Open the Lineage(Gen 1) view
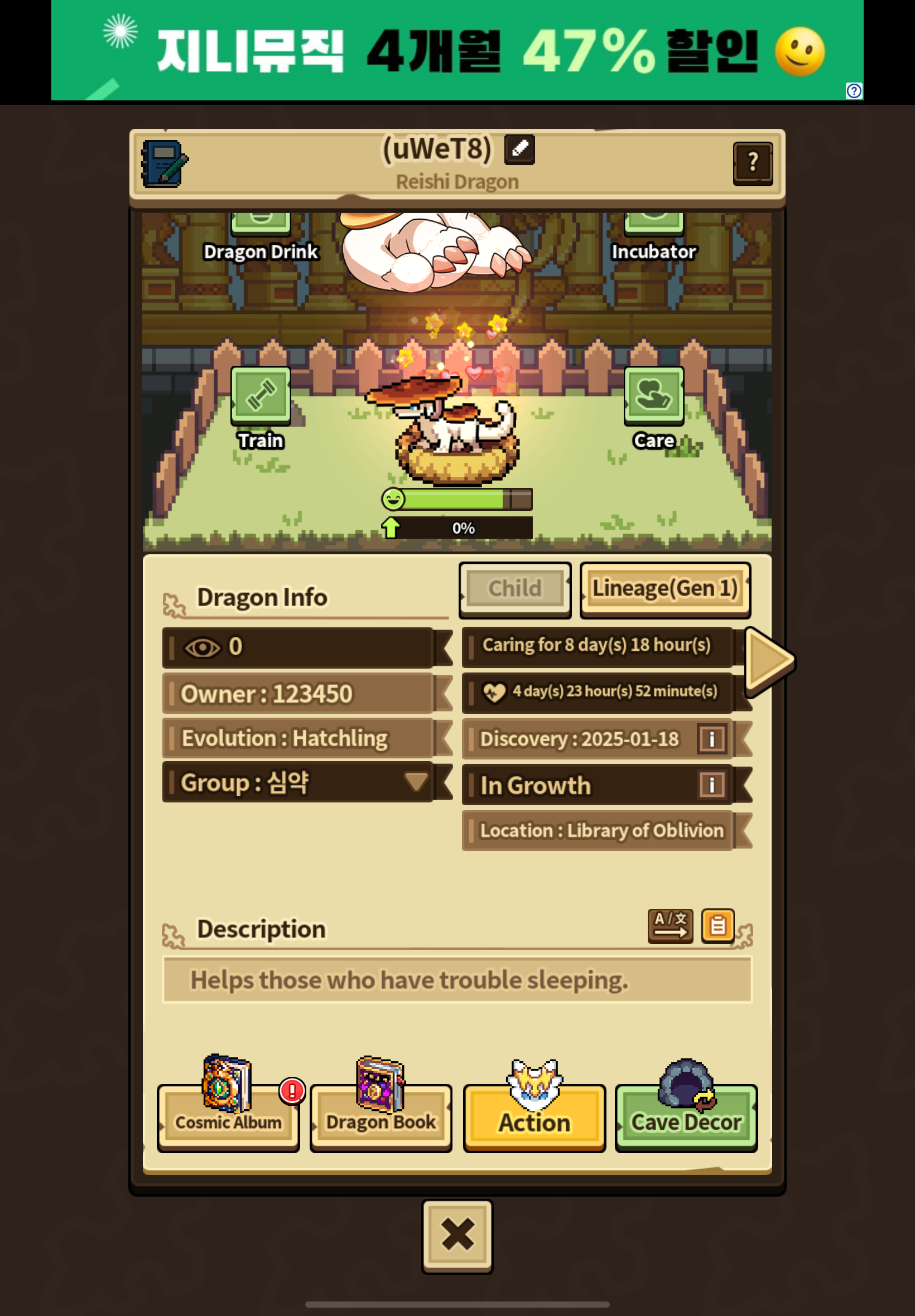The width and height of the screenshot is (915, 1316). (x=665, y=589)
